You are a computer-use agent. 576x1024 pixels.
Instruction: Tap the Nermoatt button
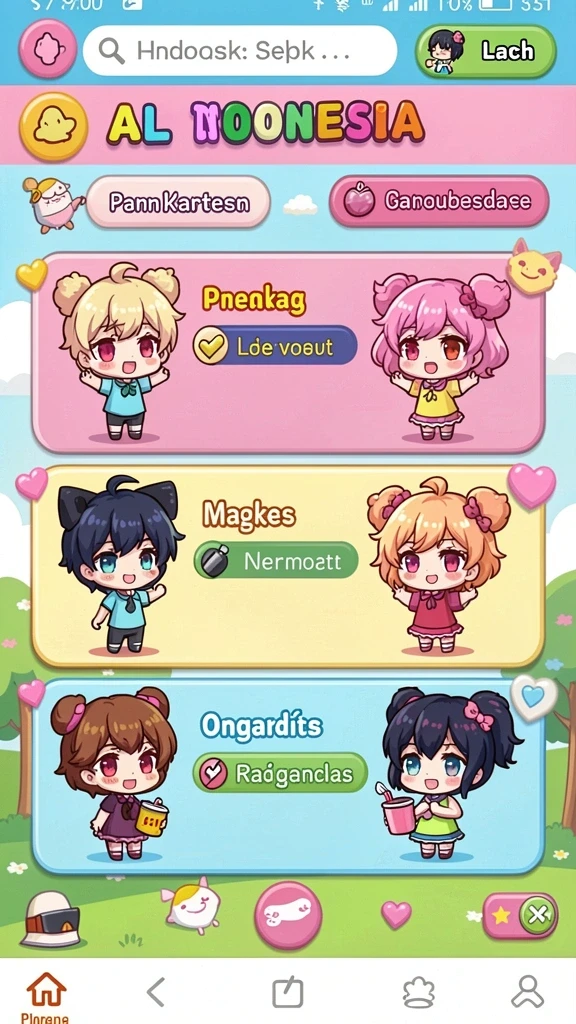click(x=276, y=560)
